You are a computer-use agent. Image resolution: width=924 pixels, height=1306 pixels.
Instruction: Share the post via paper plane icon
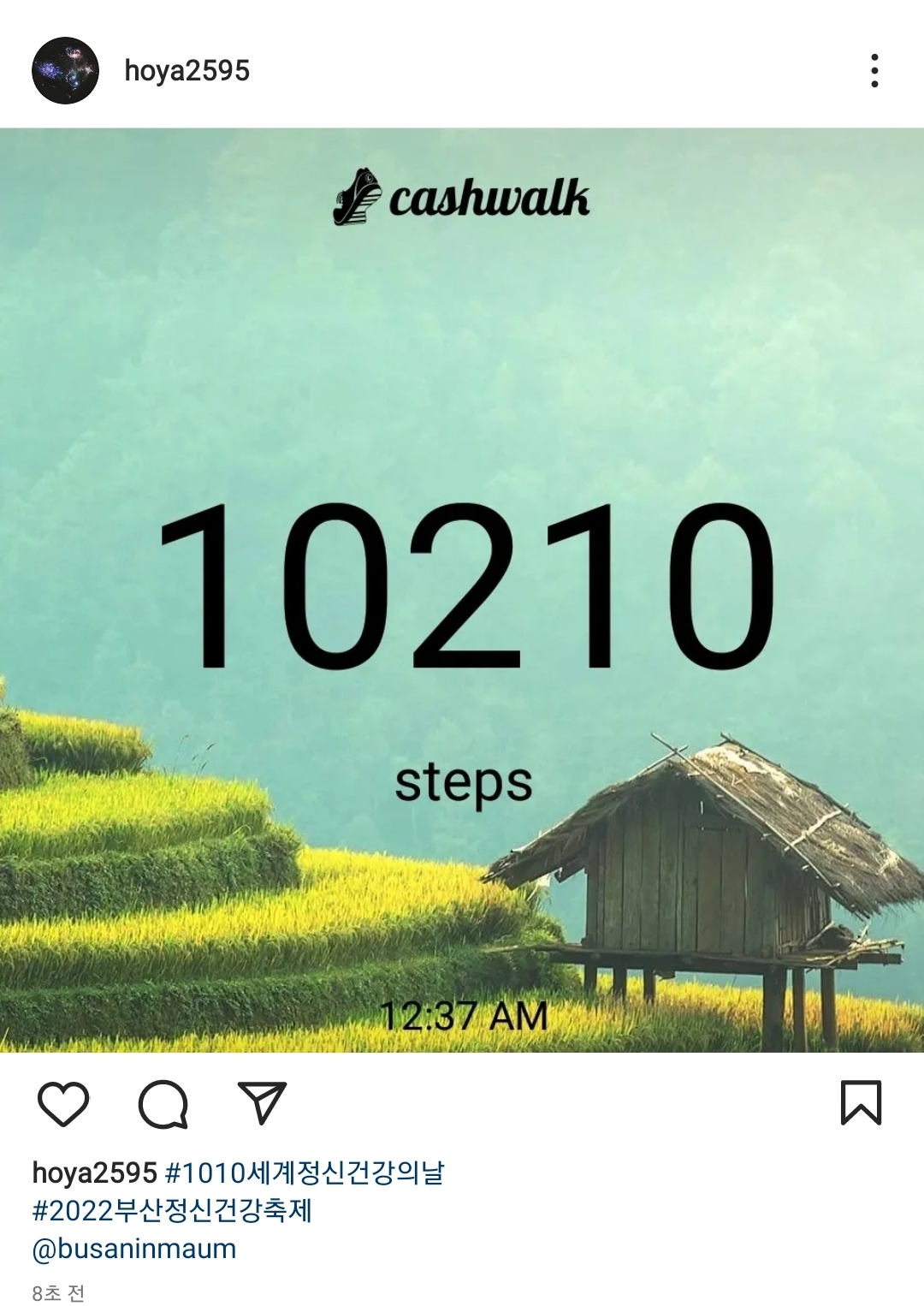[x=261, y=1103]
